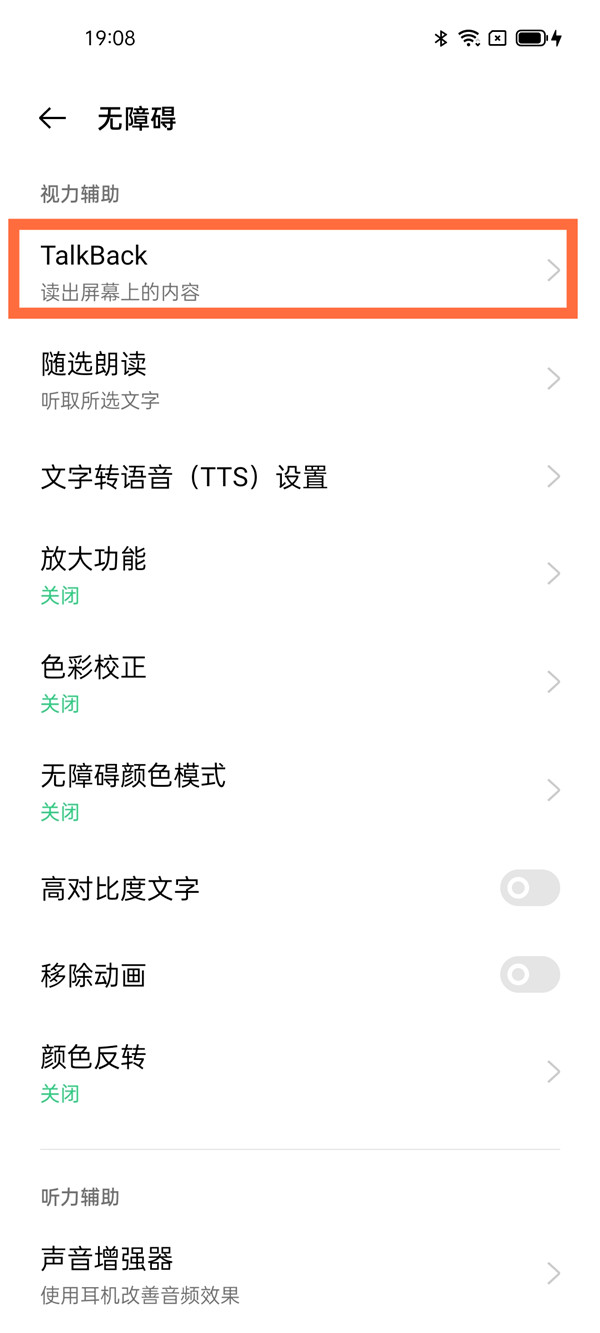600x1333 pixels.
Task: Enable 高对比度文字 switch
Action: tap(529, 888)
